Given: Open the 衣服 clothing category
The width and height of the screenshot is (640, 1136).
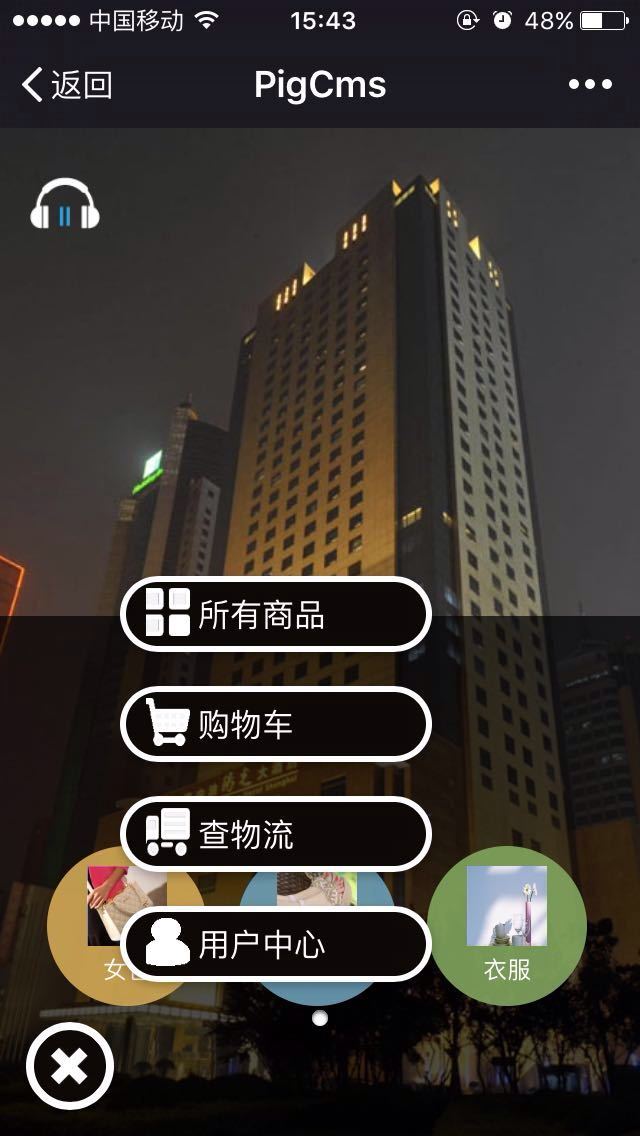Looking at the screenshot, I should tap(507, 925).
